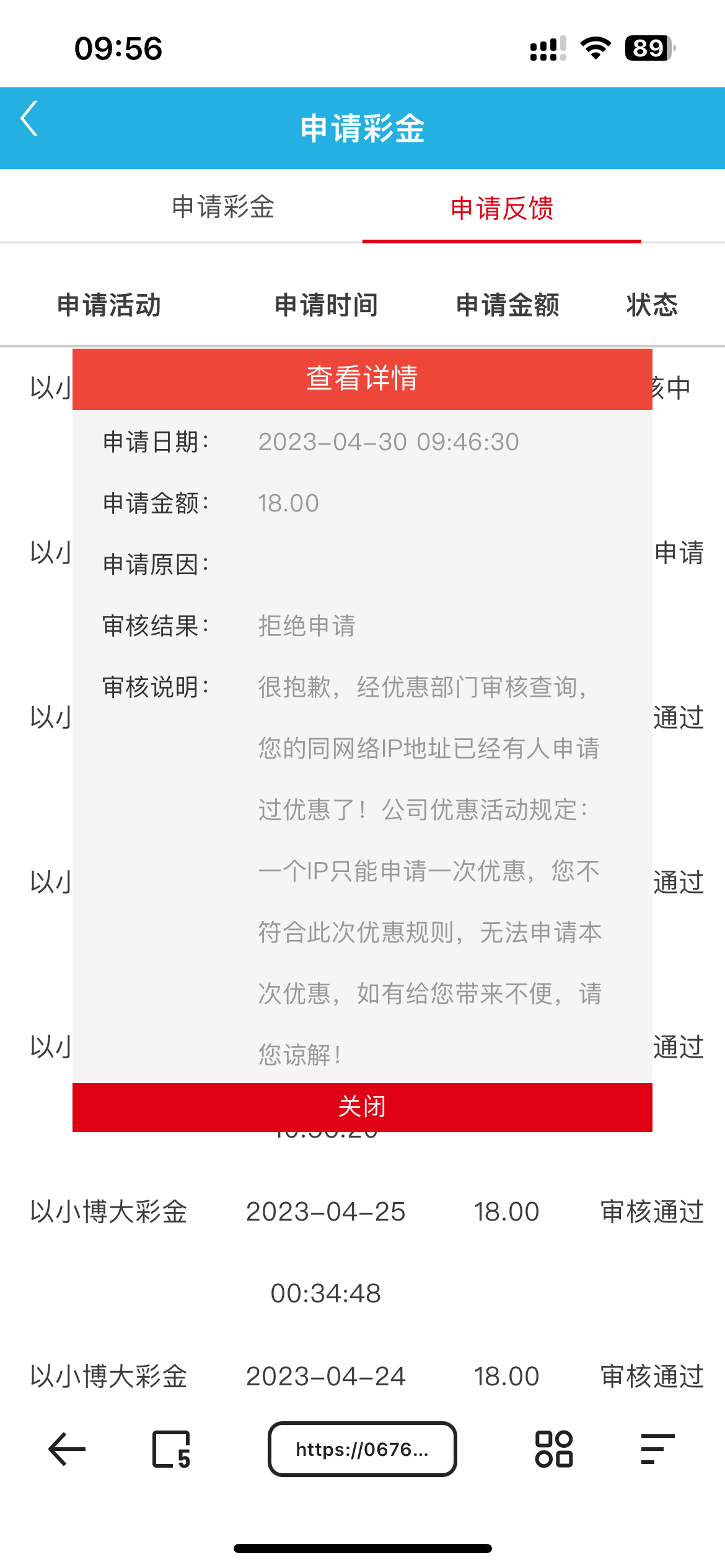Tap the red 查看详情 header bar

[x=362, y=378]
